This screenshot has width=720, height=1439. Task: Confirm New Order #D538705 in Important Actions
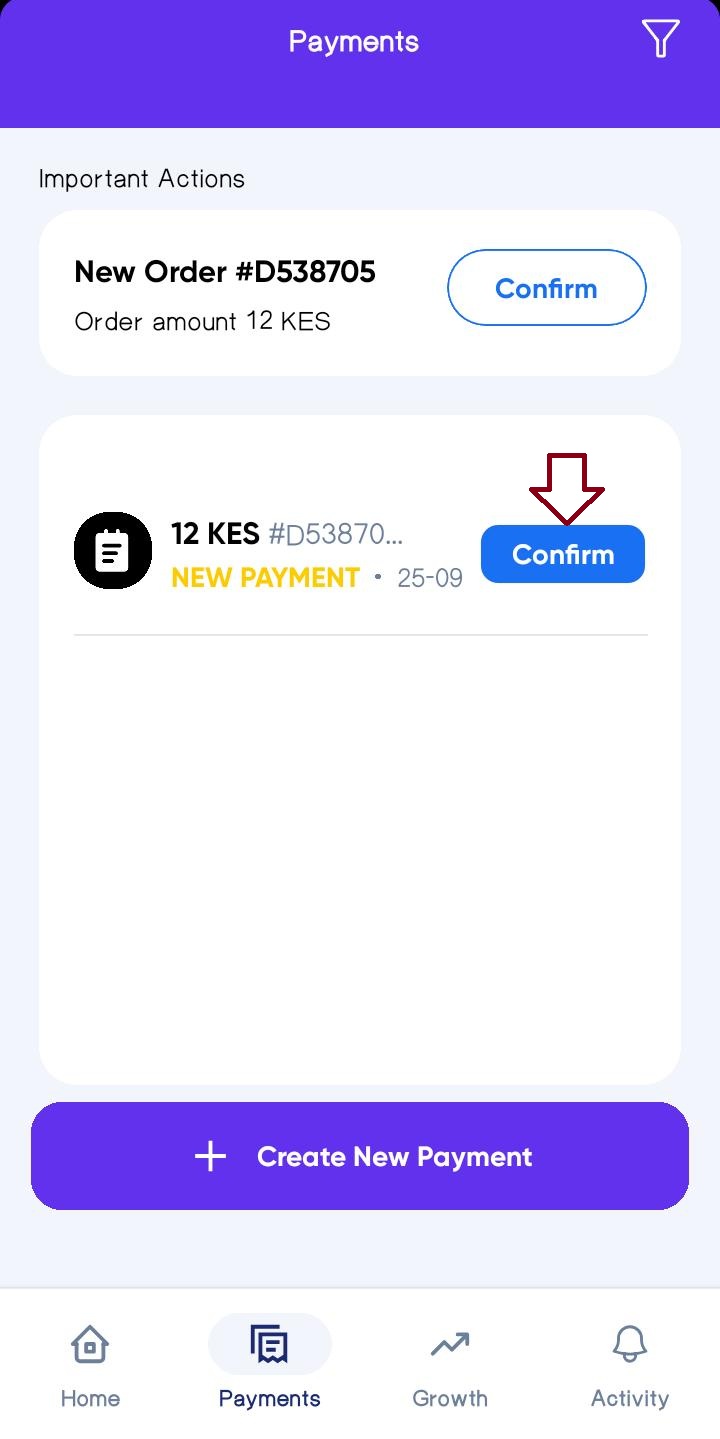click(x=546, y=288)
